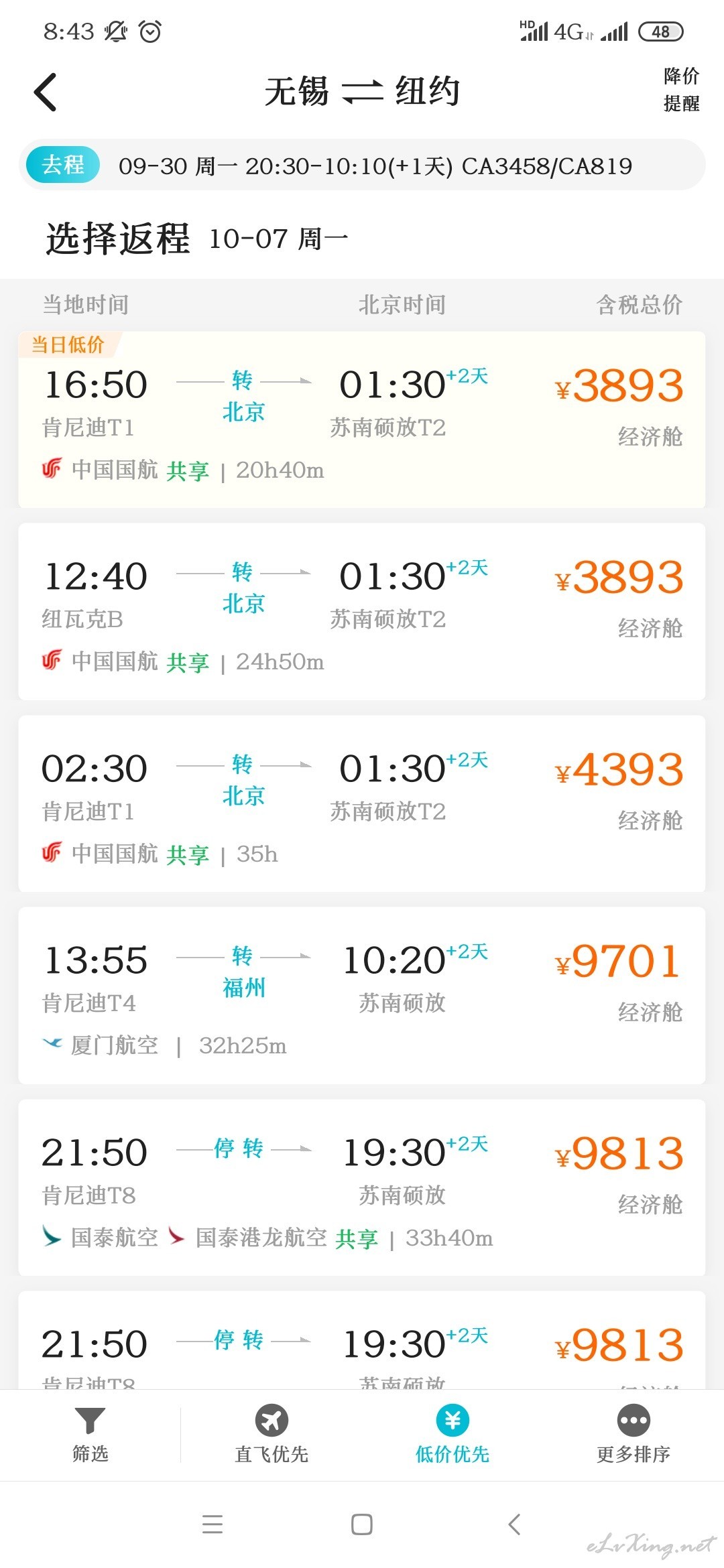
Task: Go back using the top-left arrow
Action: tap(46, 92)
